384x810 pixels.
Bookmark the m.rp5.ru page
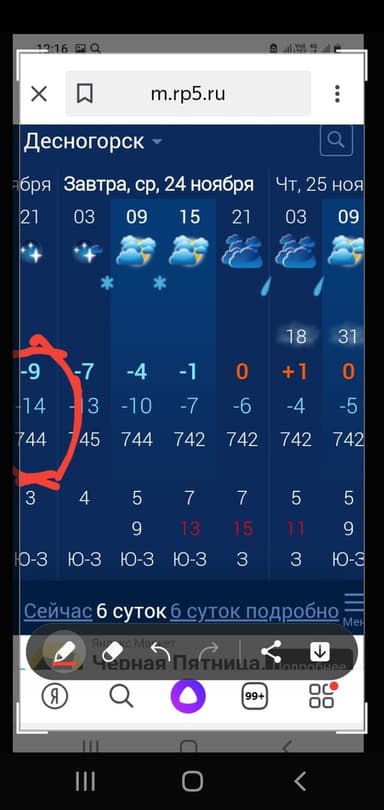point(85,94)
